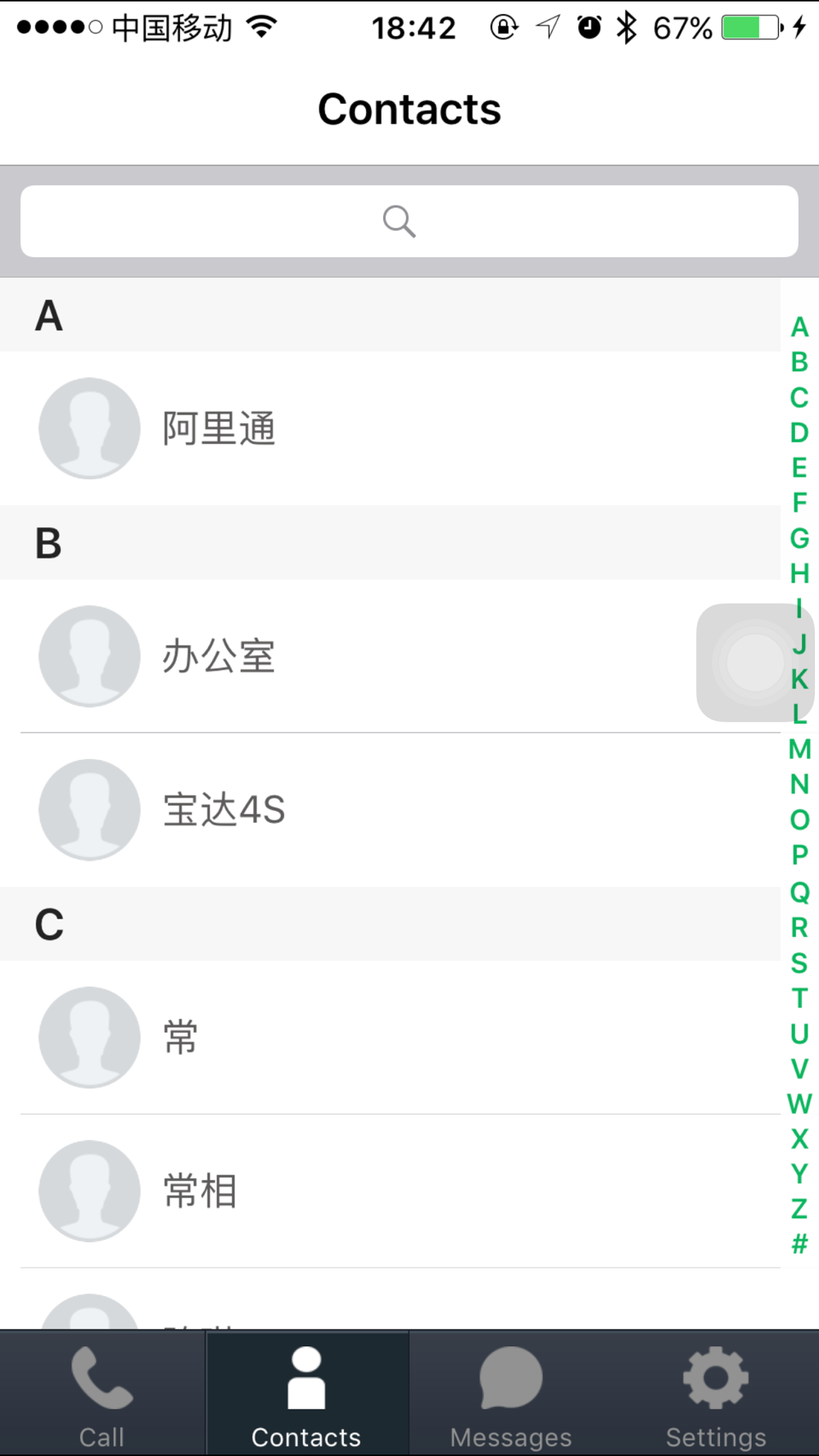
Task: Switch to the Messages tab
Action: 512,1393
